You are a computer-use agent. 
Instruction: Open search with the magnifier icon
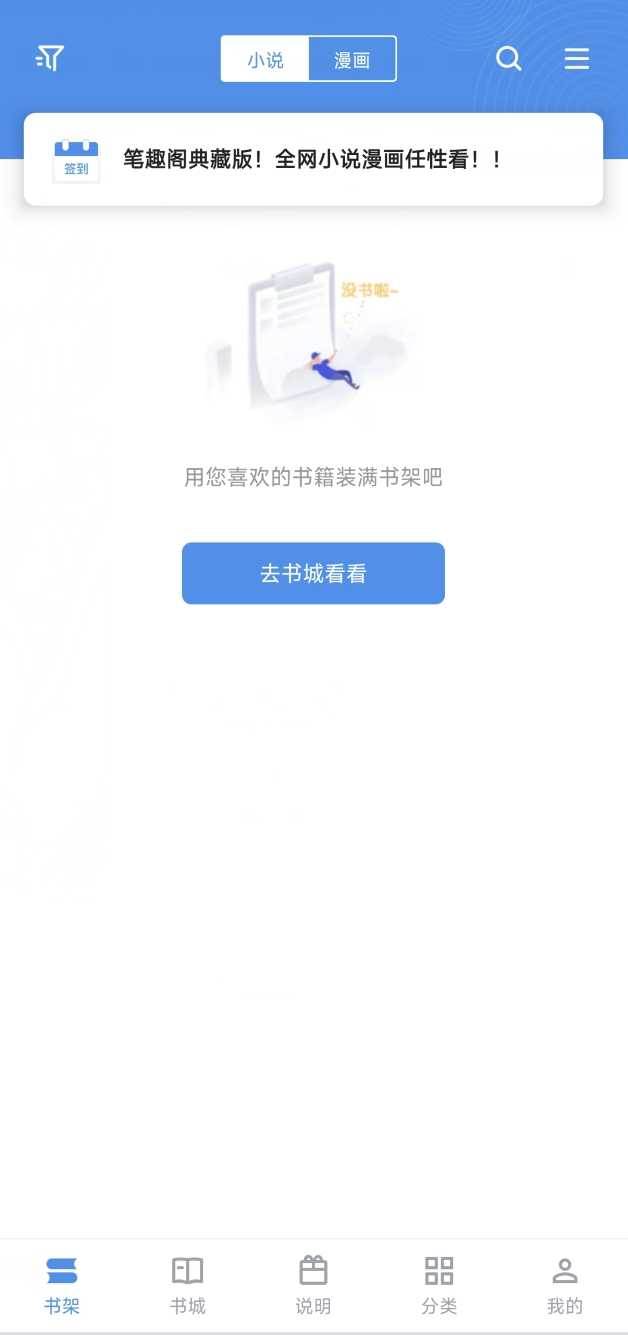coord(509,58)
